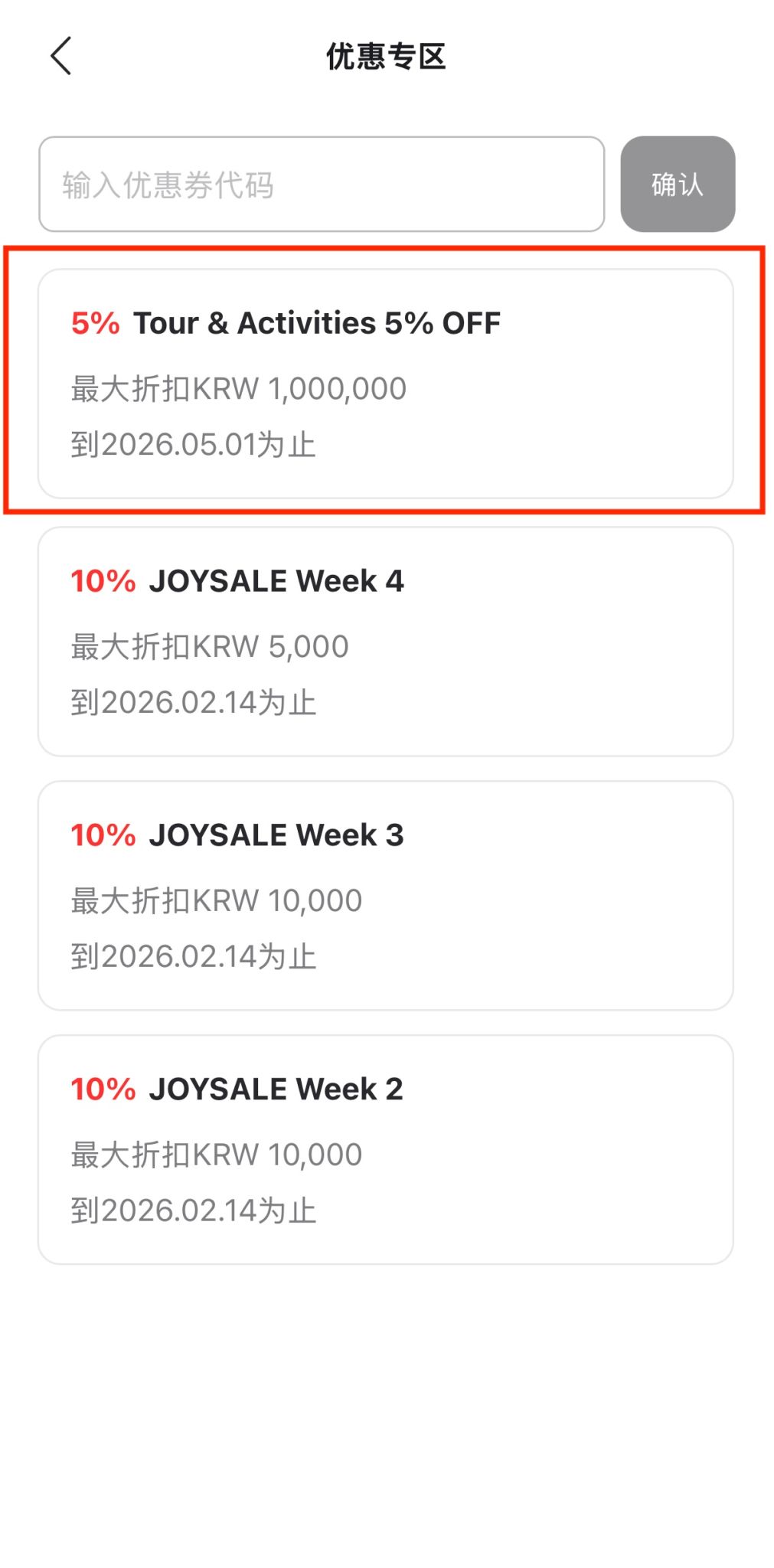Select the Tour & Activities 5% OFF coupon
Viewport: 774px width, 1568px height.
[385, 383]
